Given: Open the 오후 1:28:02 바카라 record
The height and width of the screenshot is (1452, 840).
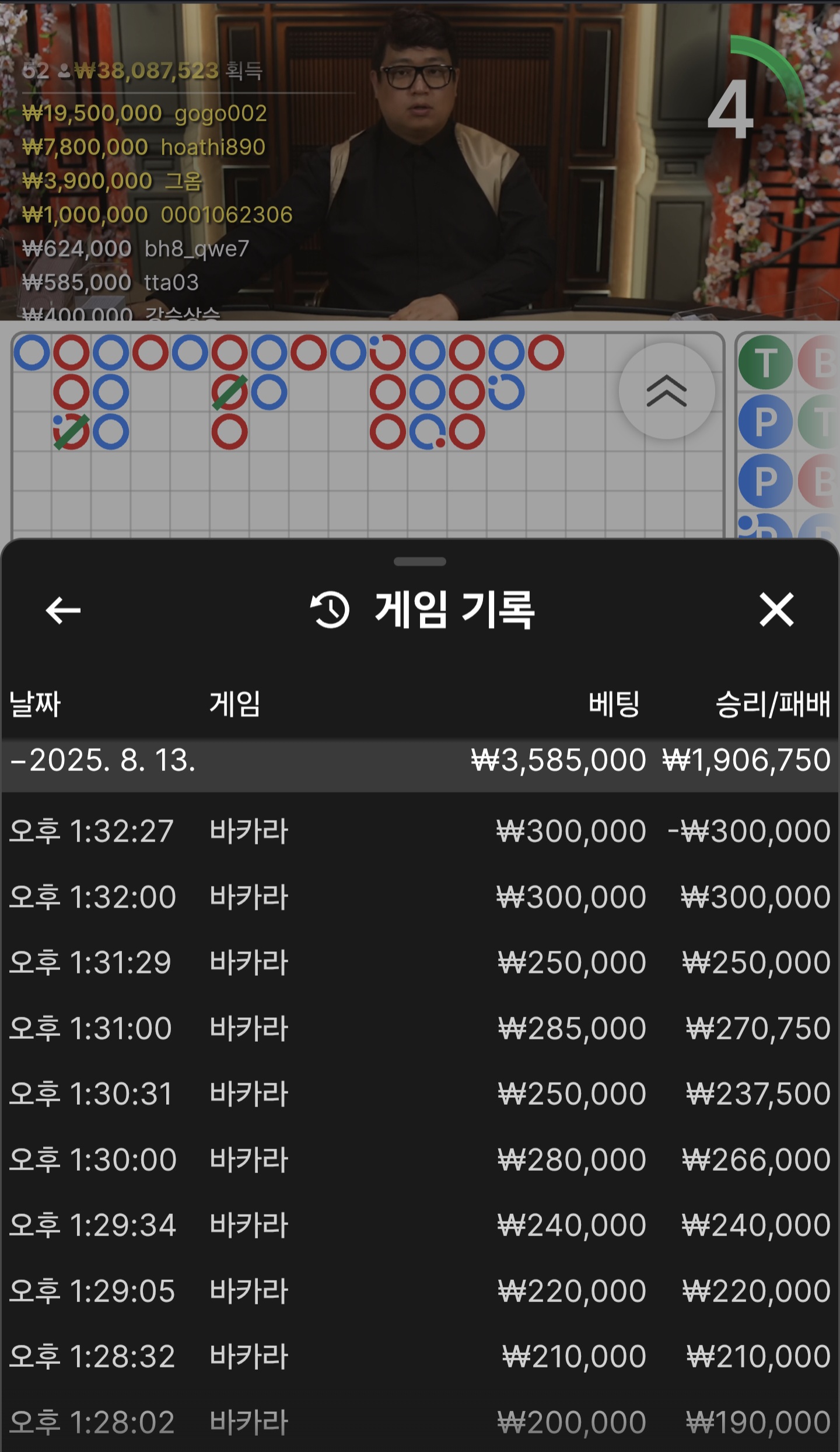Looking at the screenshot, I should (420, 1422).
